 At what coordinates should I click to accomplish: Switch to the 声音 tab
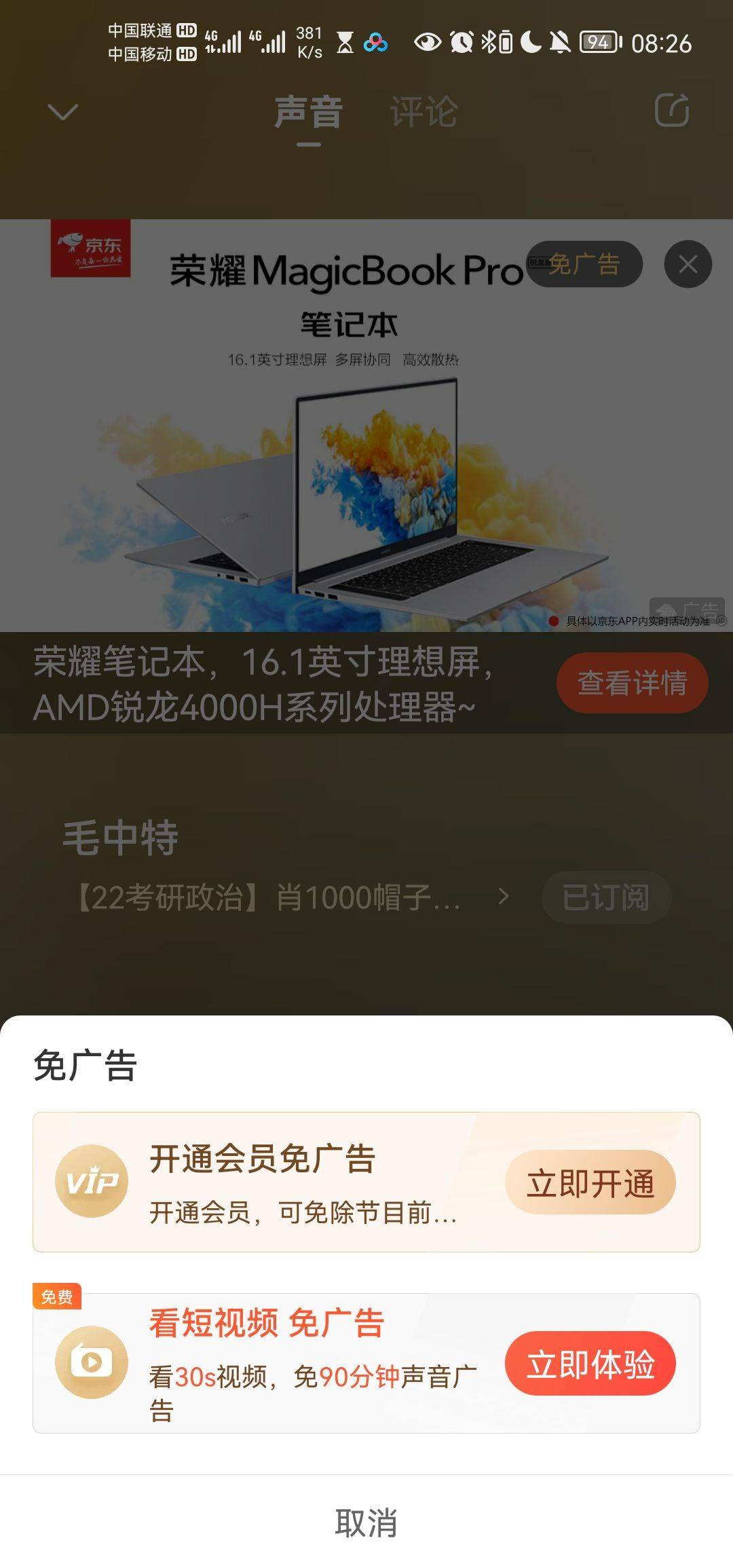[x=309, y=112]
